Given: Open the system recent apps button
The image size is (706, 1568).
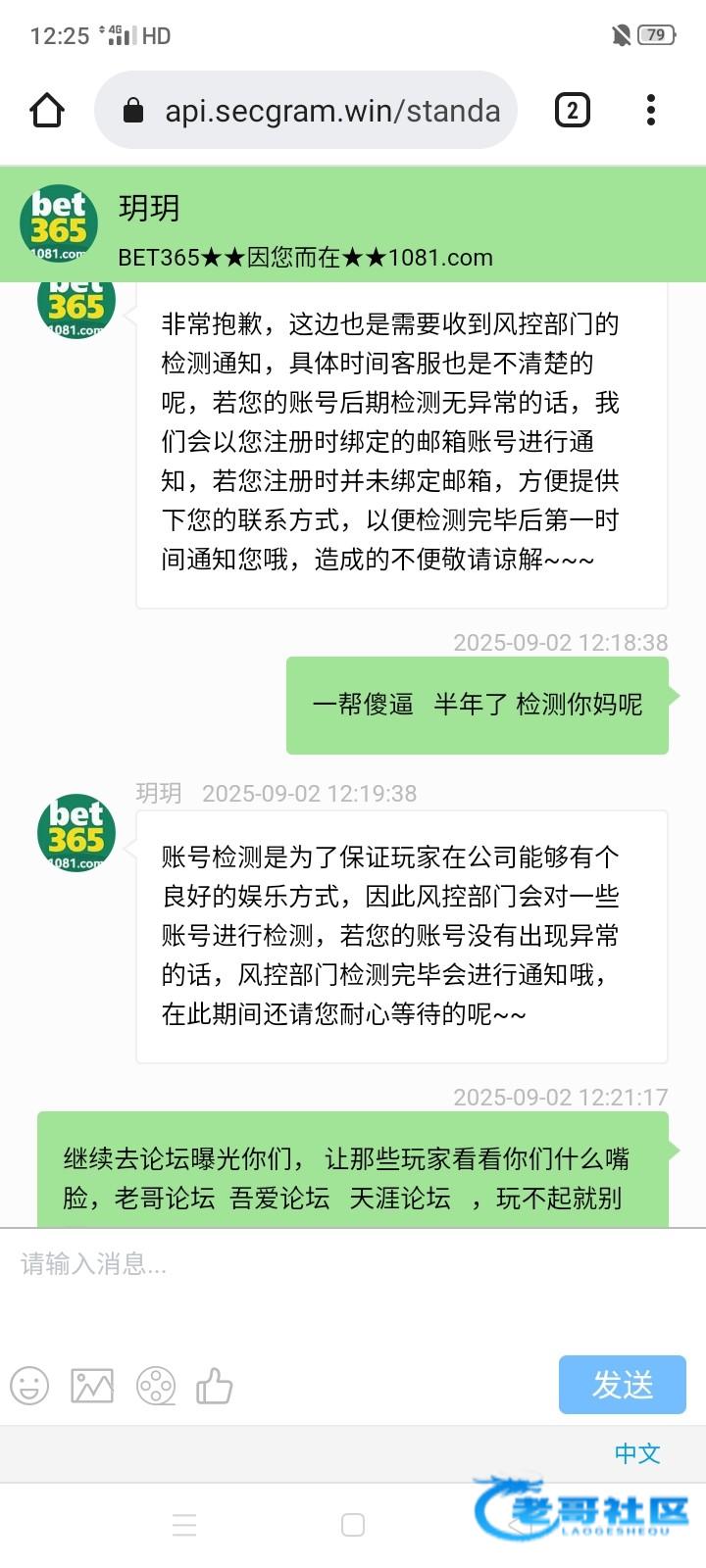Looking at the screenshot, I should point(184,1525).
